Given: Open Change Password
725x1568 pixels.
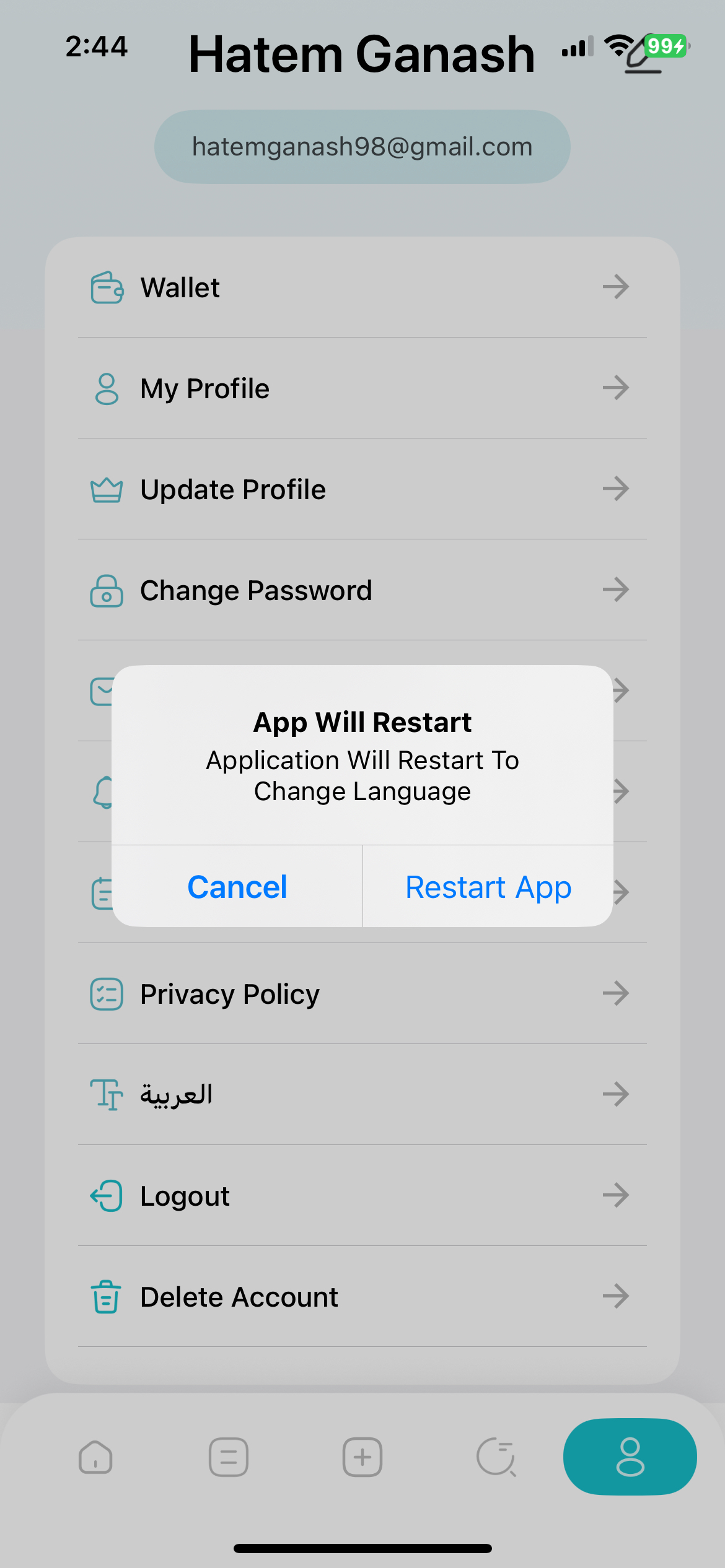Looking at the screenshot, I should (362, 590).
